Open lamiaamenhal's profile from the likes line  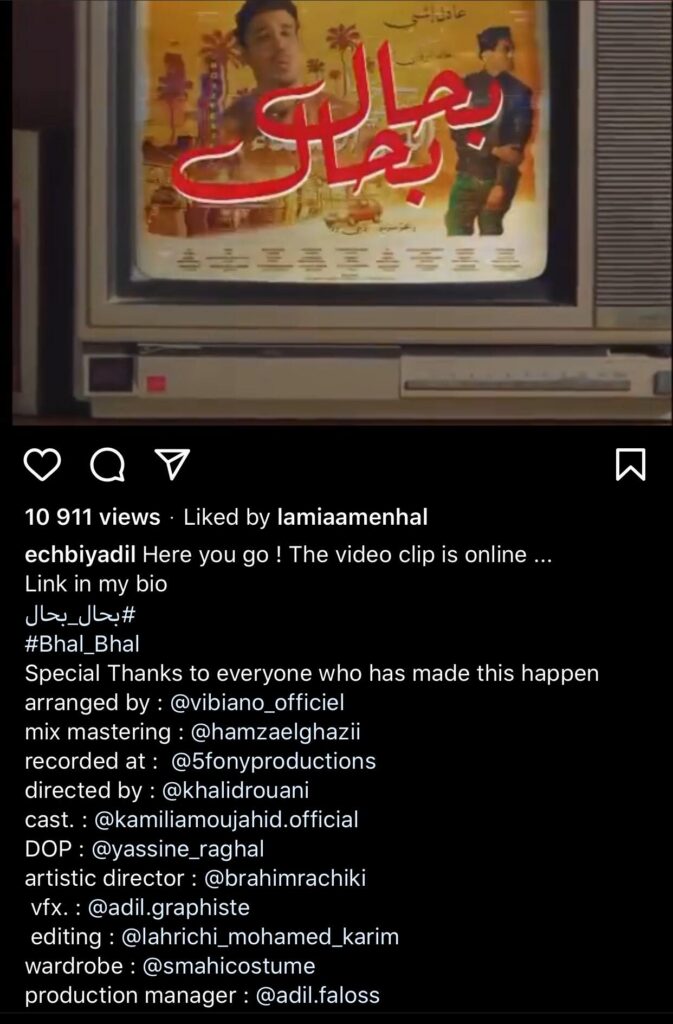pos(351,517)
